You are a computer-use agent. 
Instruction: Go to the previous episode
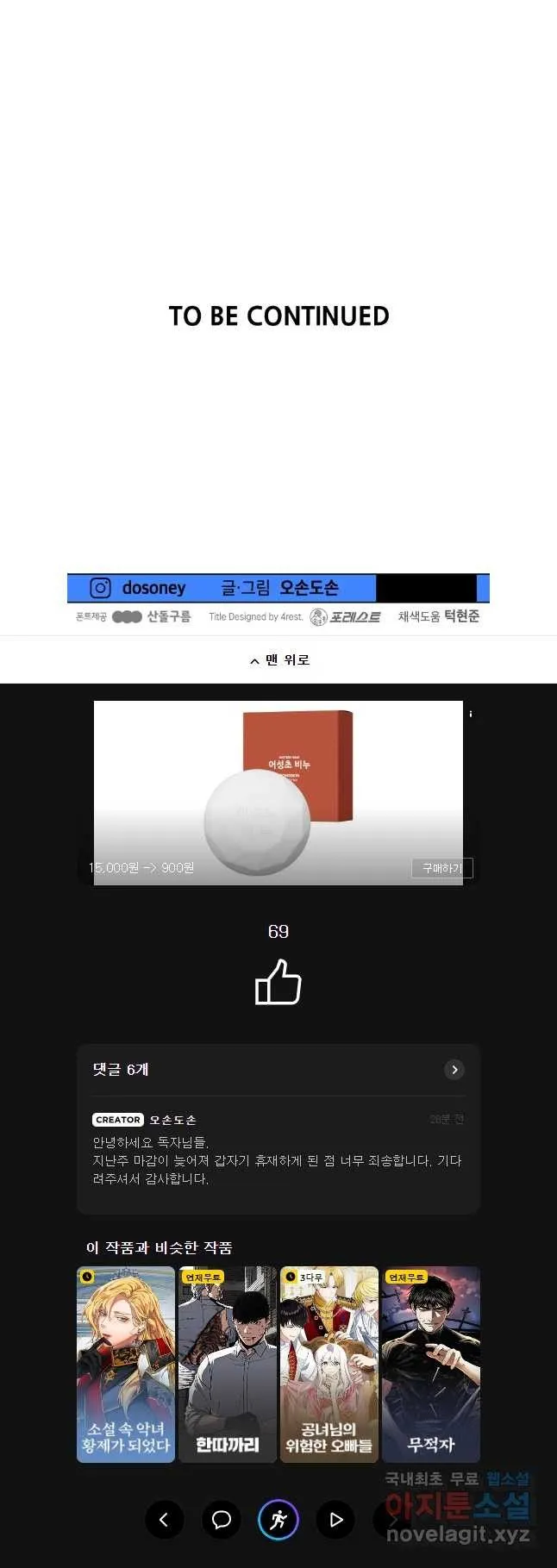(x=164, y=1520)
